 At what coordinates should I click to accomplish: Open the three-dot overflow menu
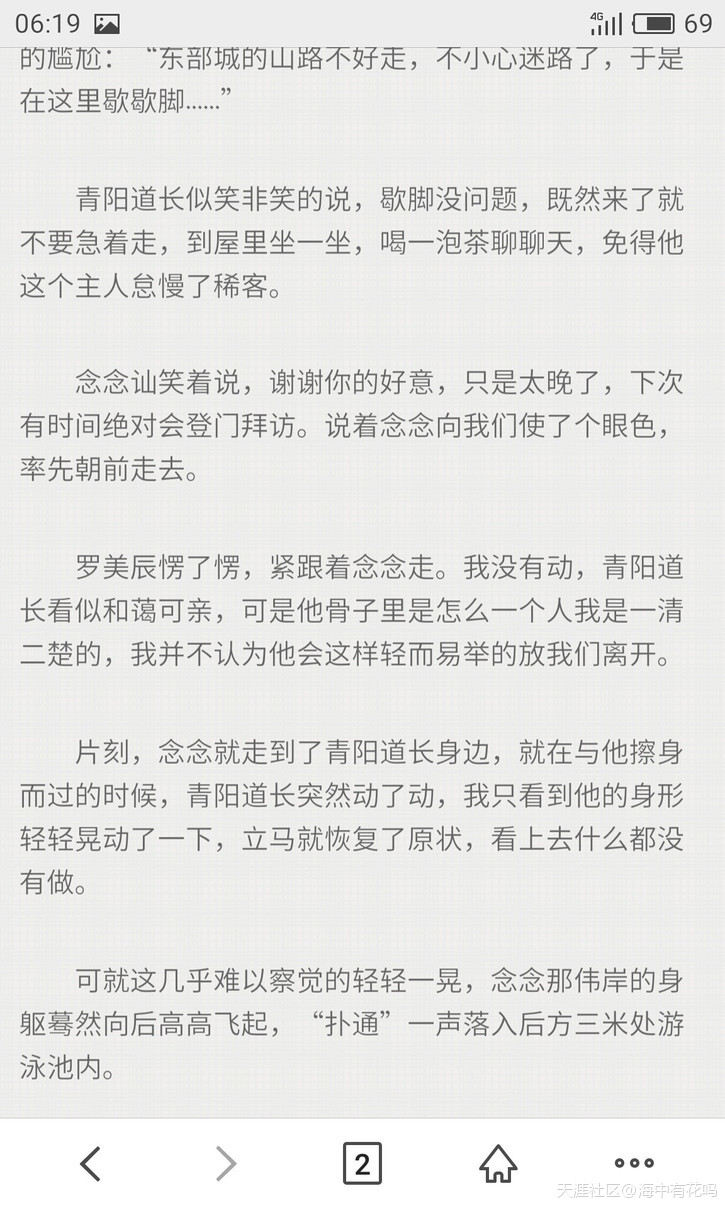click(634, 1163)
